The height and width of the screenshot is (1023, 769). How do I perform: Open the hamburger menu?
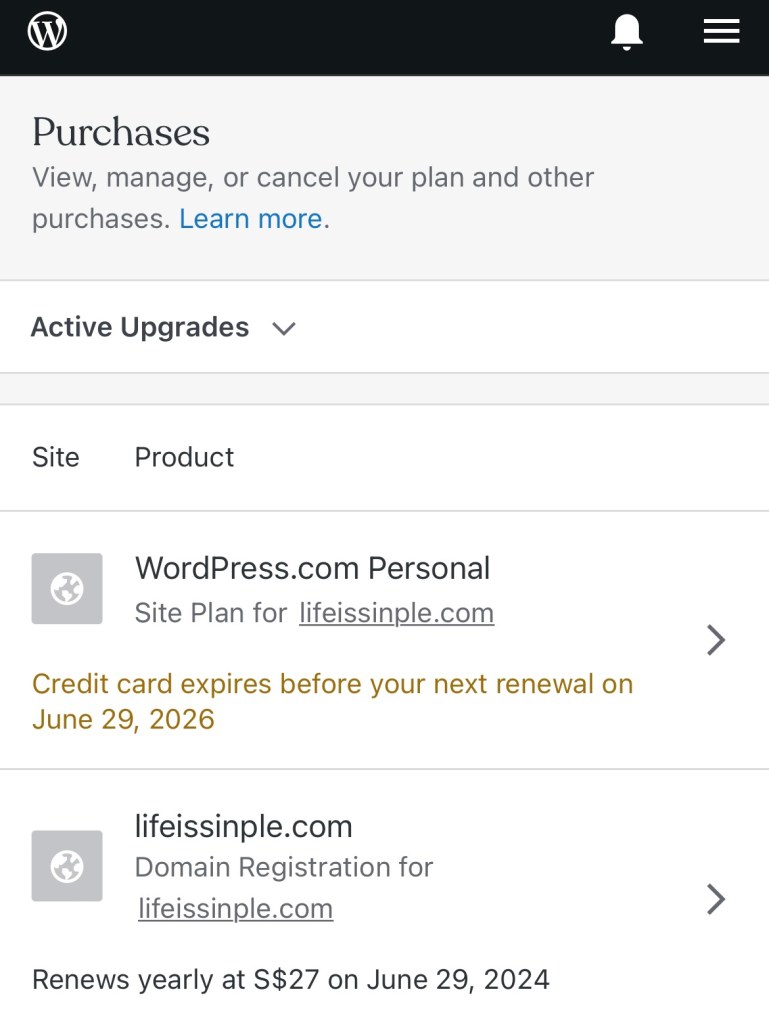pos(721,32)
